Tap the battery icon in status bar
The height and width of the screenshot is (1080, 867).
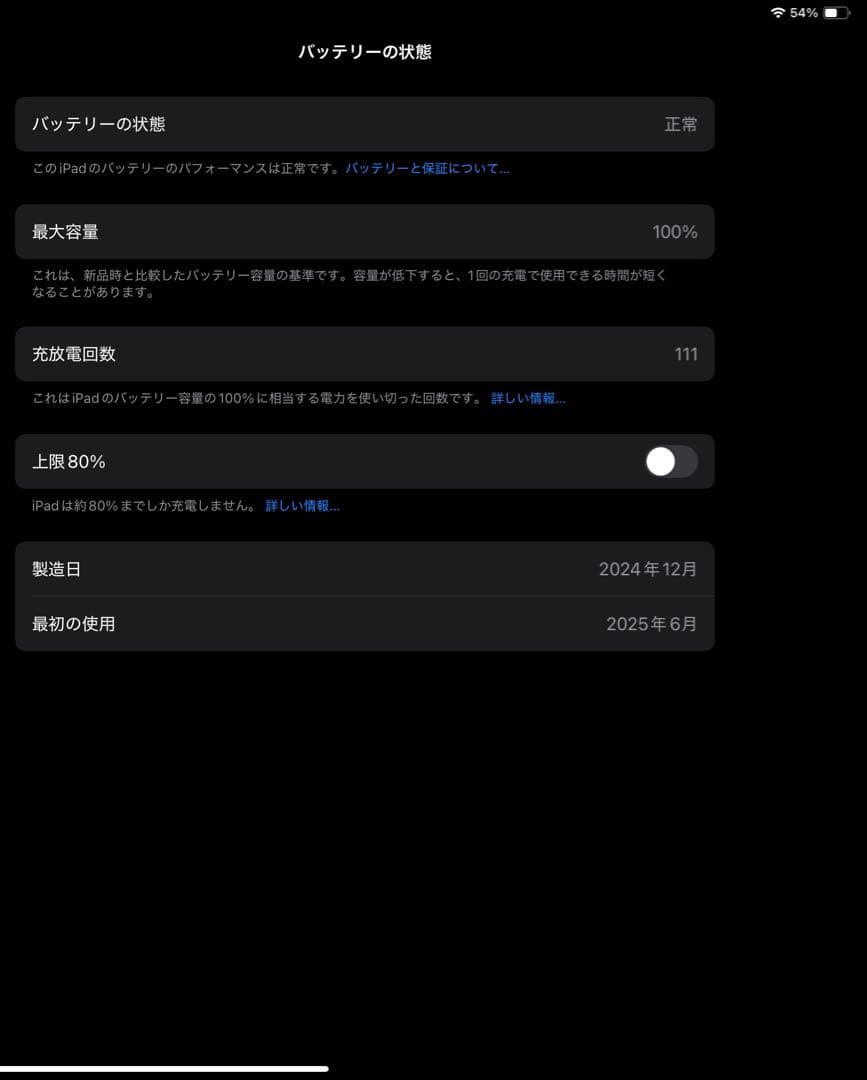click(x=838, y=13)
